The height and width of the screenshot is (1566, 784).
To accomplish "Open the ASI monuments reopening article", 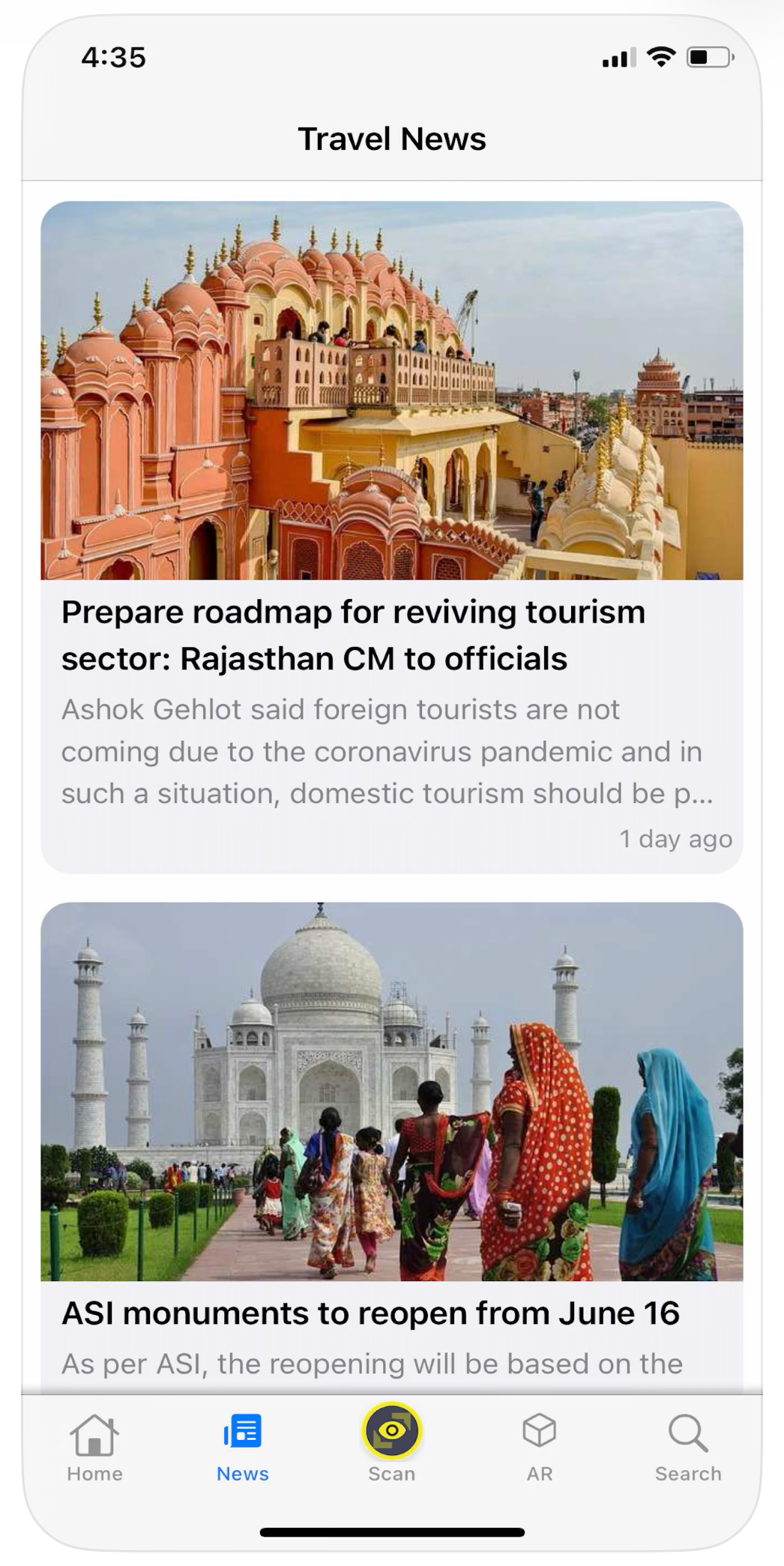I will 370,1313.
